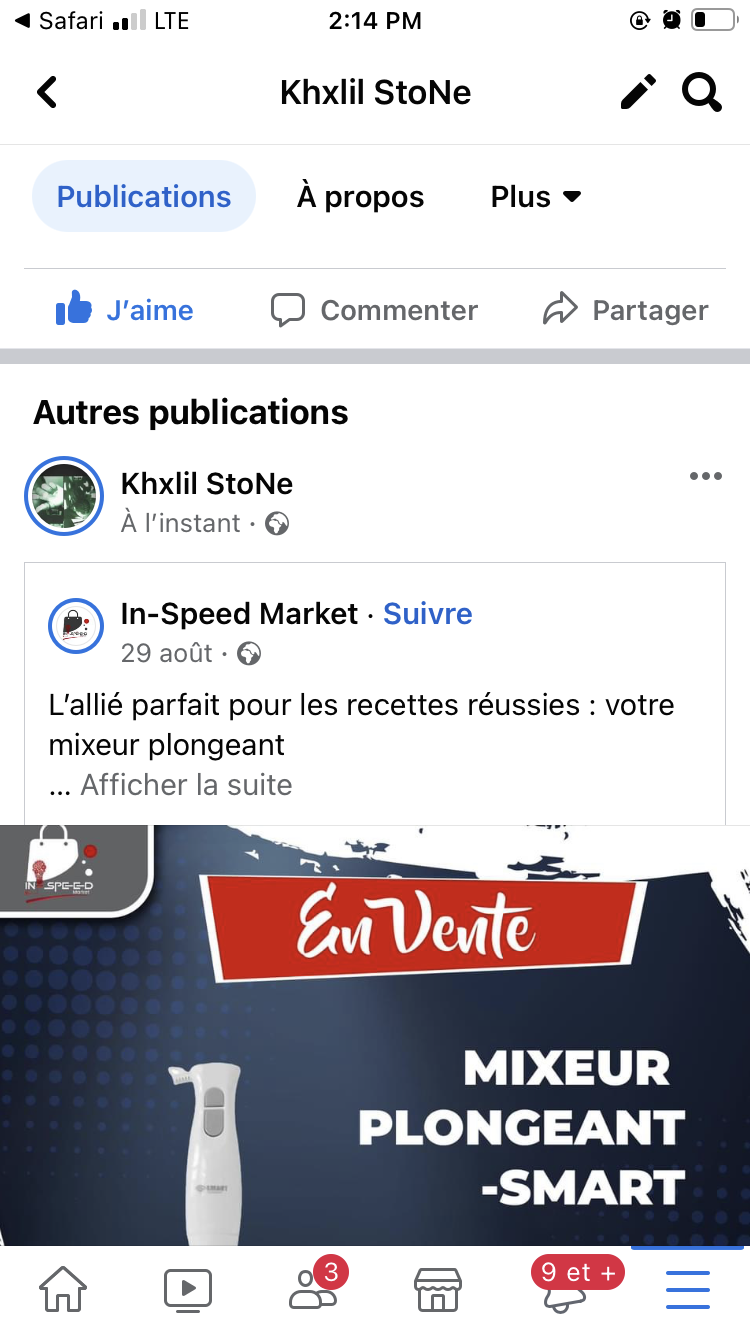750x1334 pixels.
Task: Open the notifications bell tab
Action: click(x=563, y=1289)
